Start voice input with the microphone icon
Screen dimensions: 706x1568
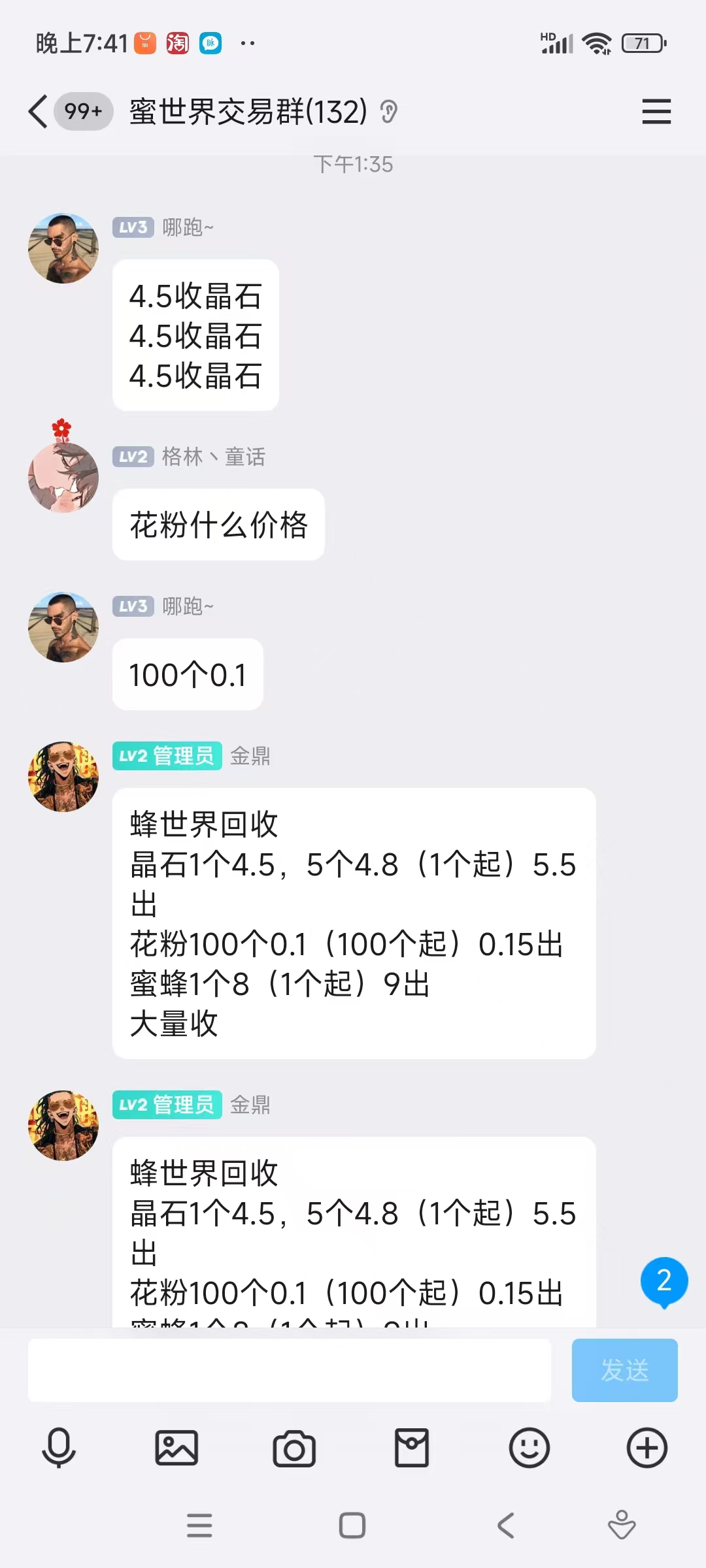coord(59,1448)
